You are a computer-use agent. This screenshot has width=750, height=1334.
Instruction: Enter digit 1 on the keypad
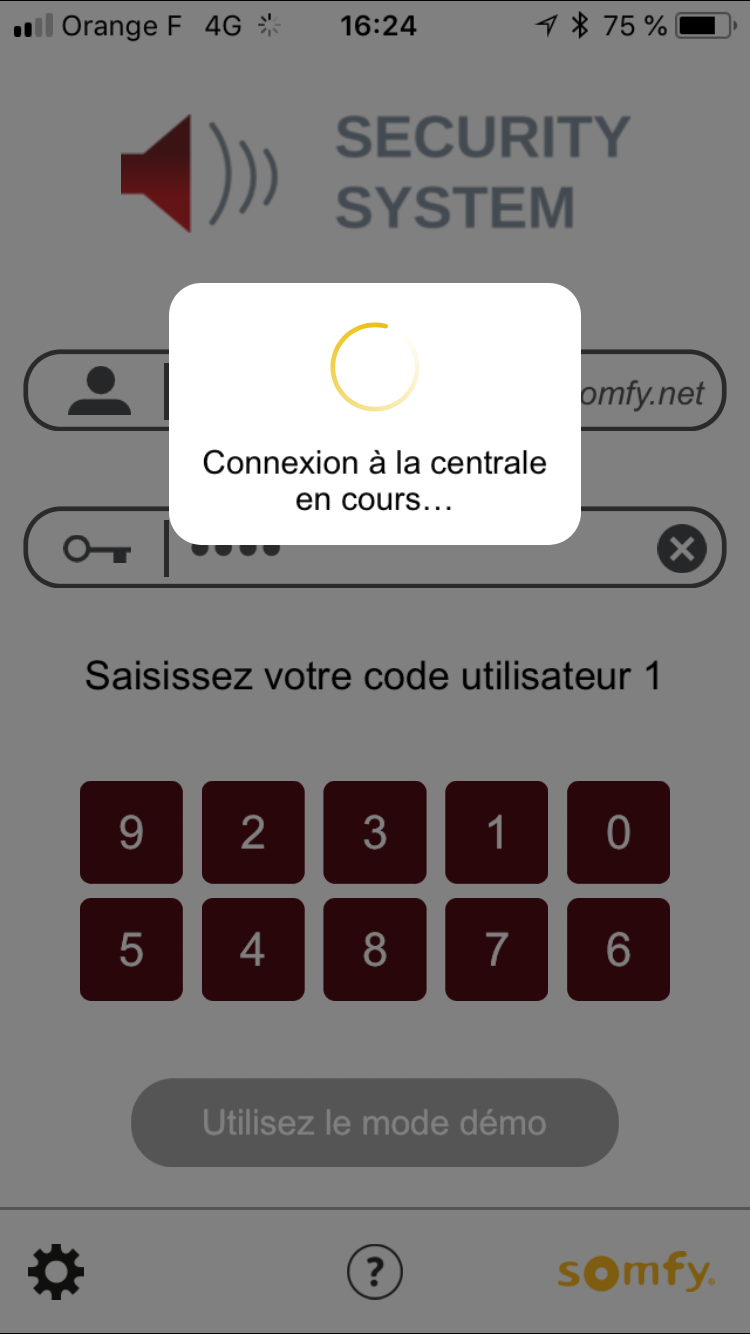(x=496, y=832)
